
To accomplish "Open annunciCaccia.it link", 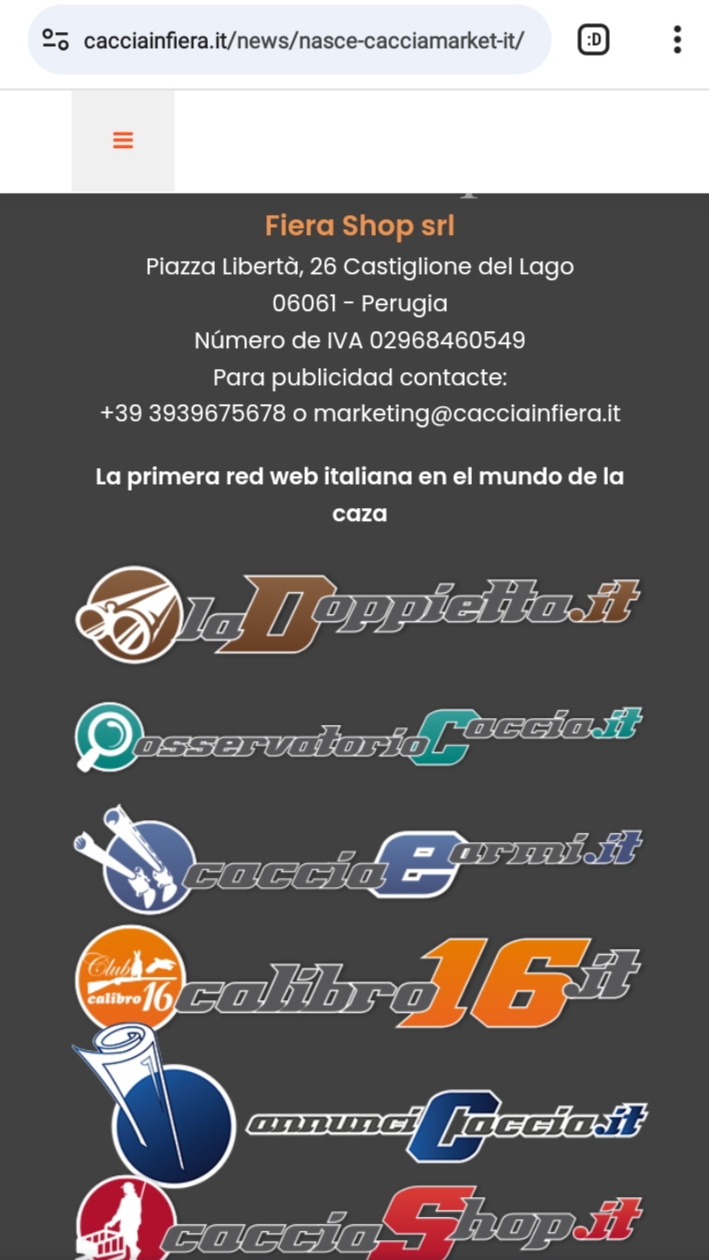I will (x=357, y=1110).
